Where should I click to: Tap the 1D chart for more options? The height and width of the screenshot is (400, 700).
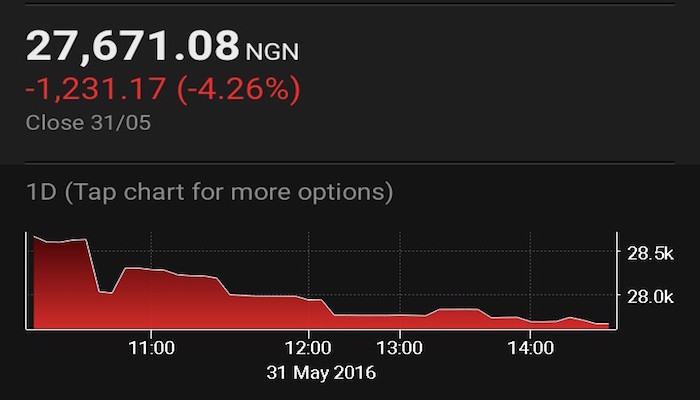pyautogui.click(x=321, y=281)
